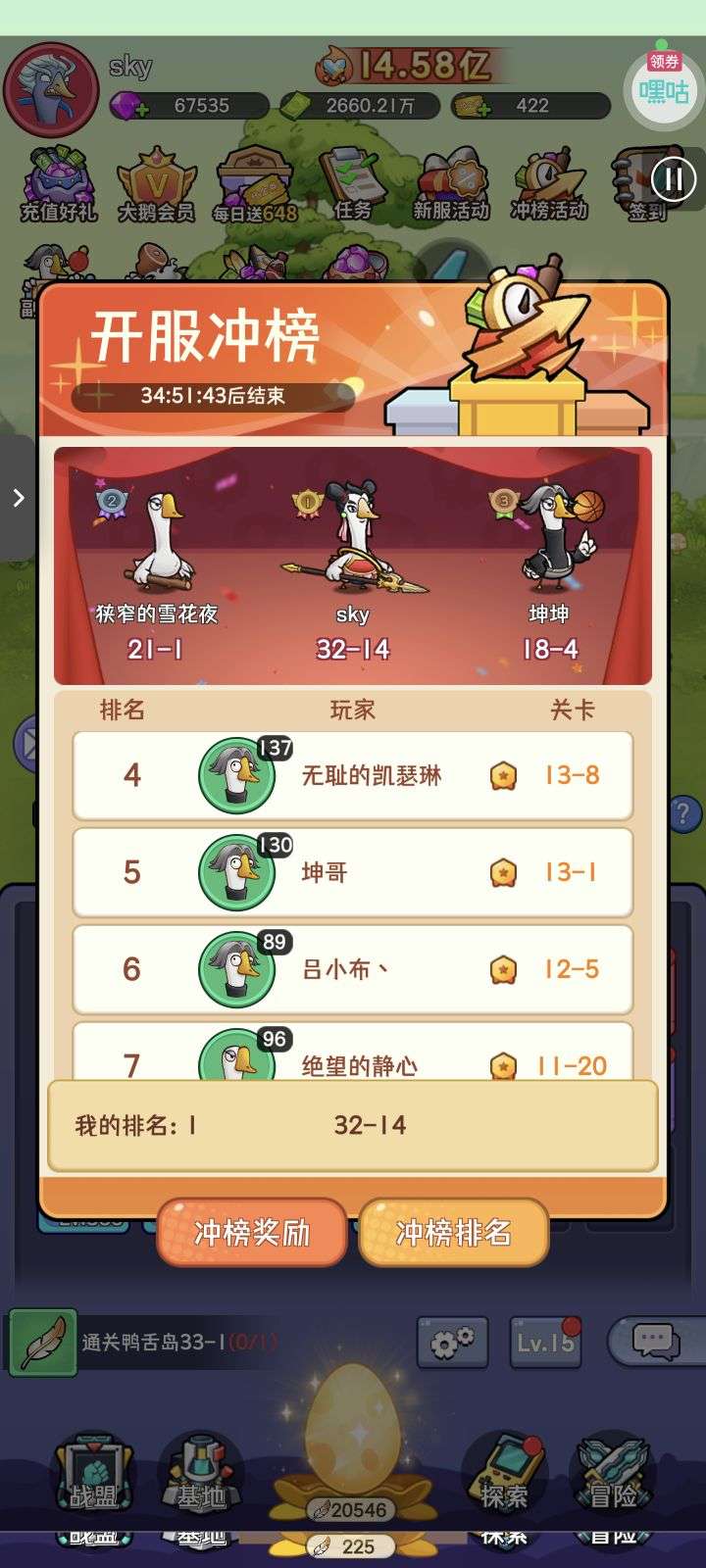
Task: Open the 充值好礼 recharge gift icon
Action: pos(59,185)
